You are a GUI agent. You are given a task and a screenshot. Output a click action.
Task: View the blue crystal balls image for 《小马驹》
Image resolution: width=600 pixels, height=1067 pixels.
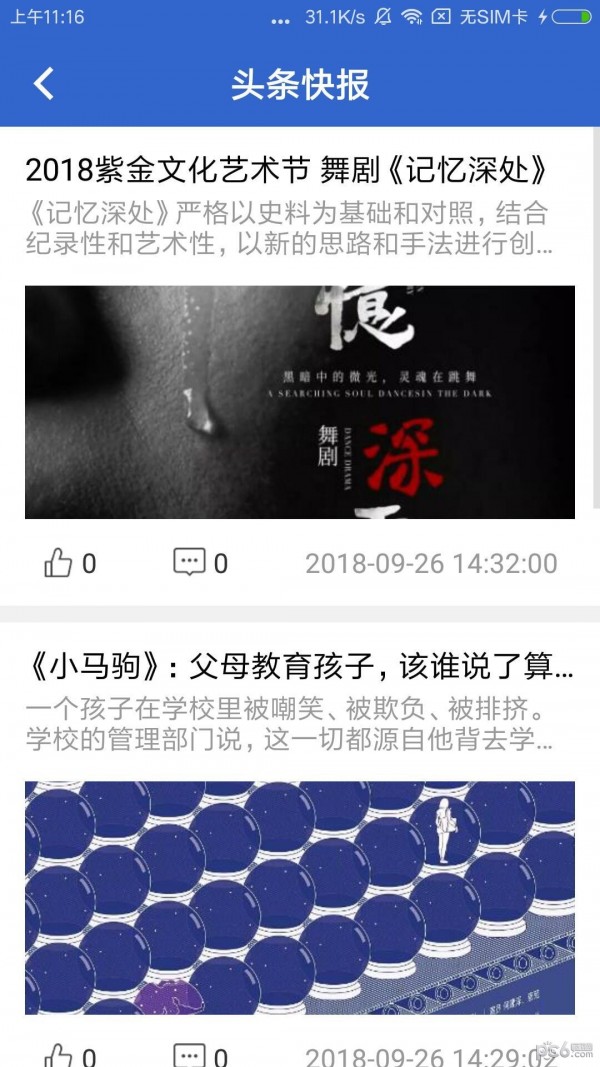(300, 897)
